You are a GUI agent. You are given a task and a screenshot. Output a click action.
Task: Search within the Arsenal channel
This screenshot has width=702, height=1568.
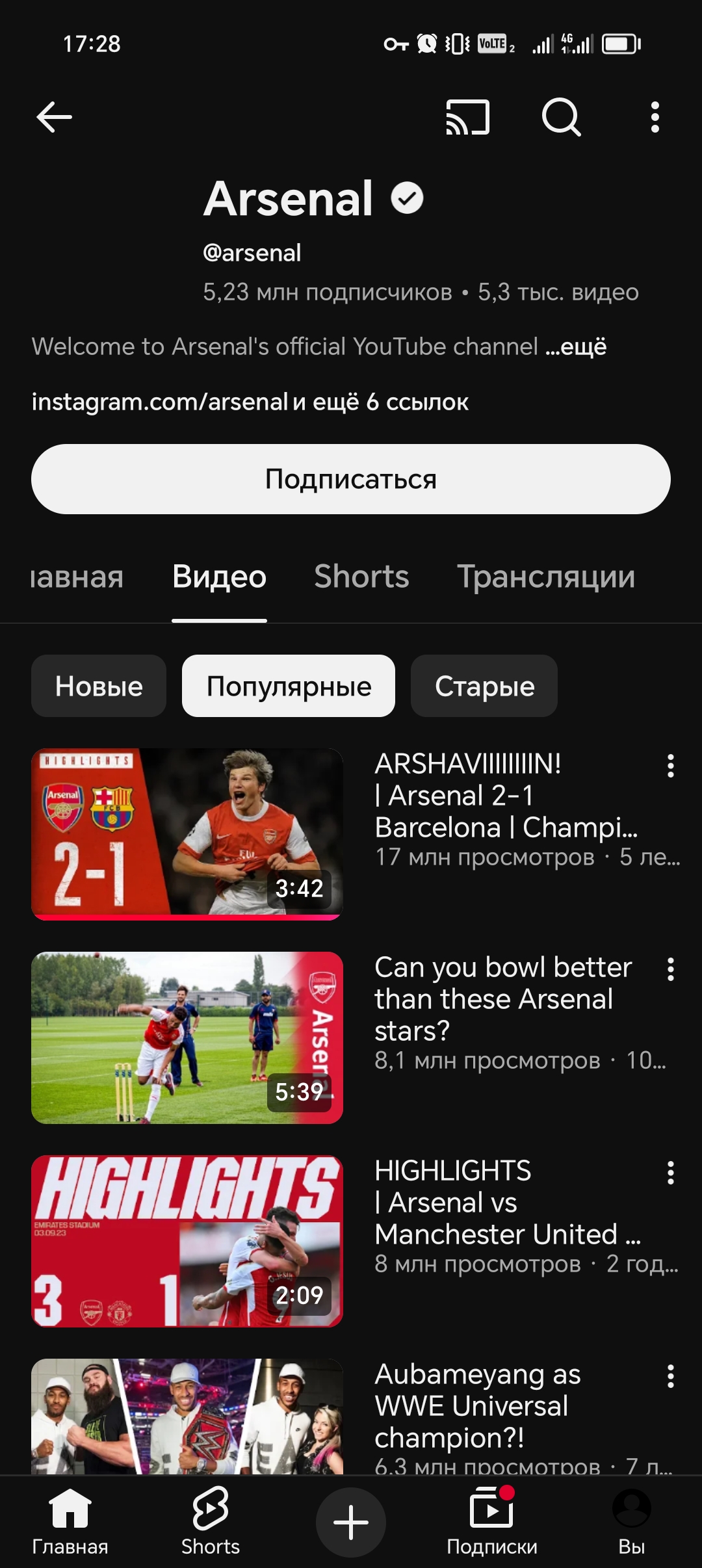561,118
